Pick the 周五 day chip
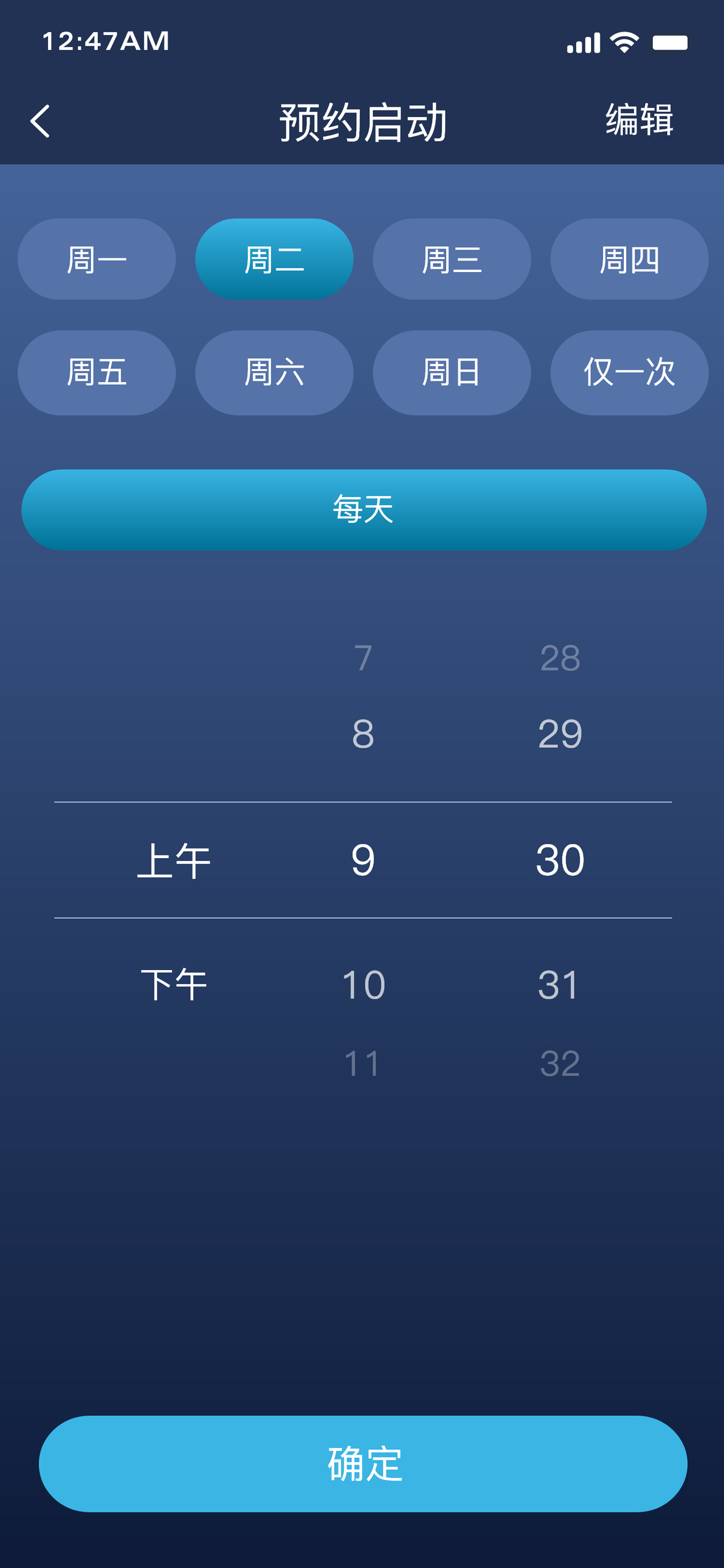 click(97, 373)
